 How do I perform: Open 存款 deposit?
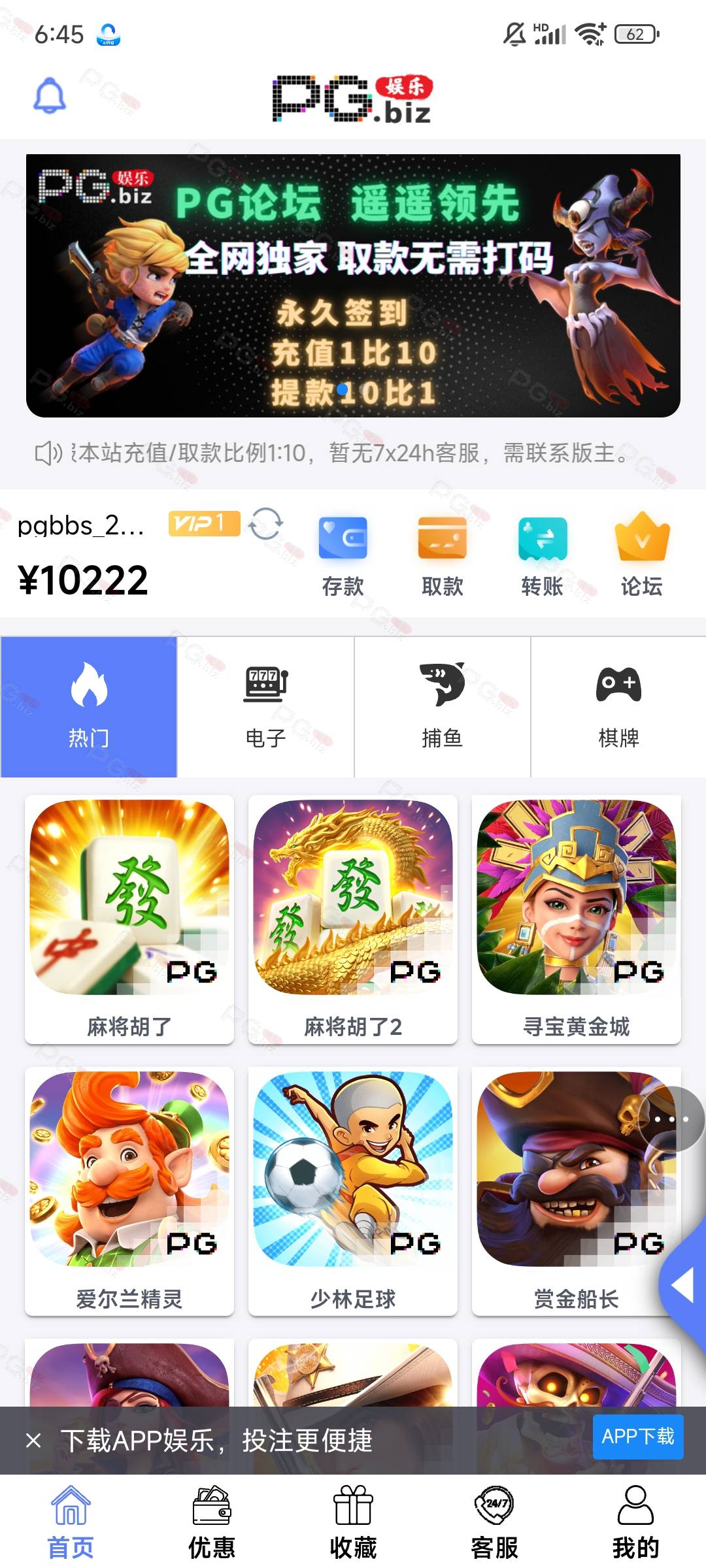click(x=343, y=556)
